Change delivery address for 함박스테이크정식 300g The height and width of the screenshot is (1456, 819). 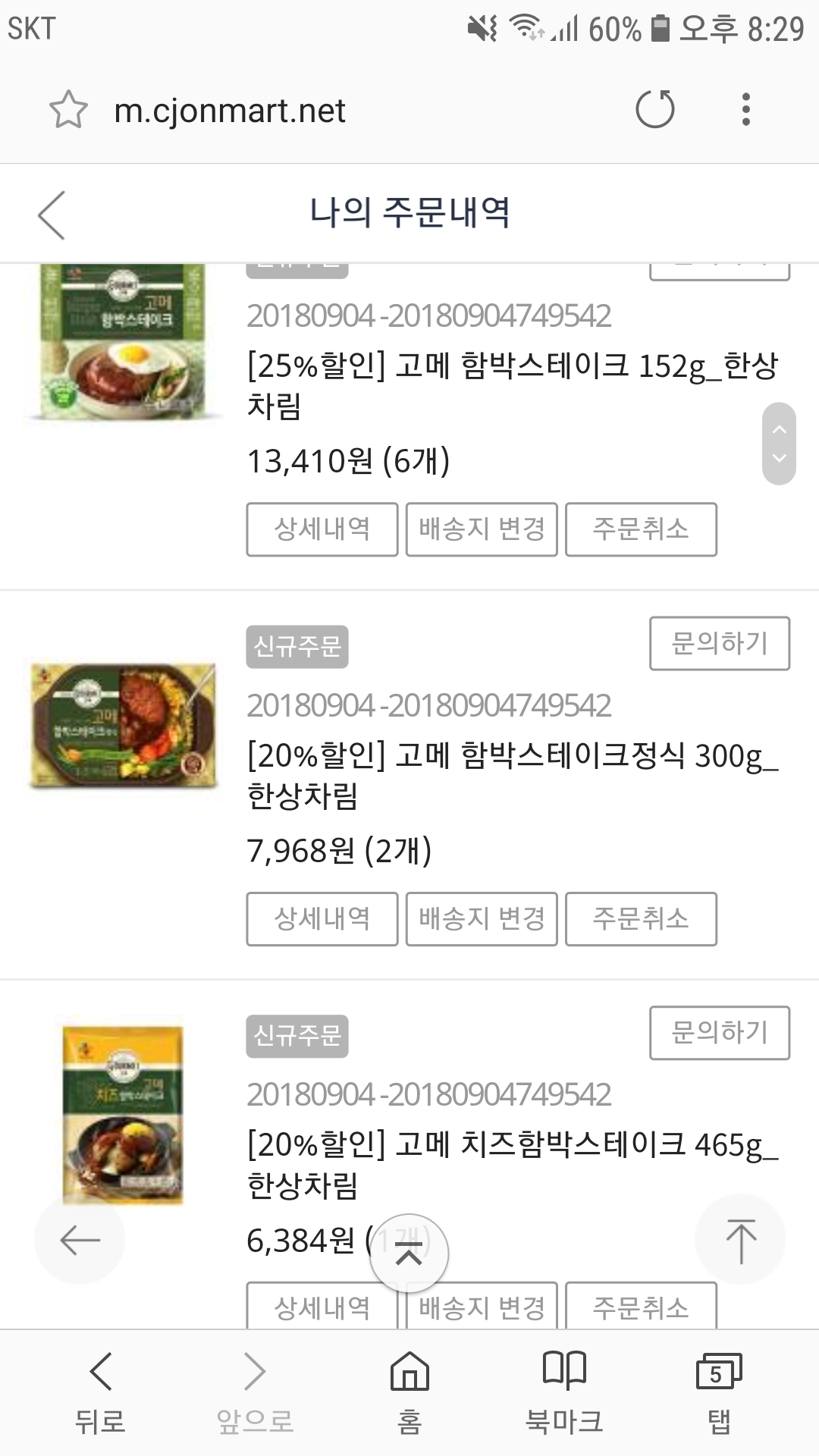click(482, 919)
